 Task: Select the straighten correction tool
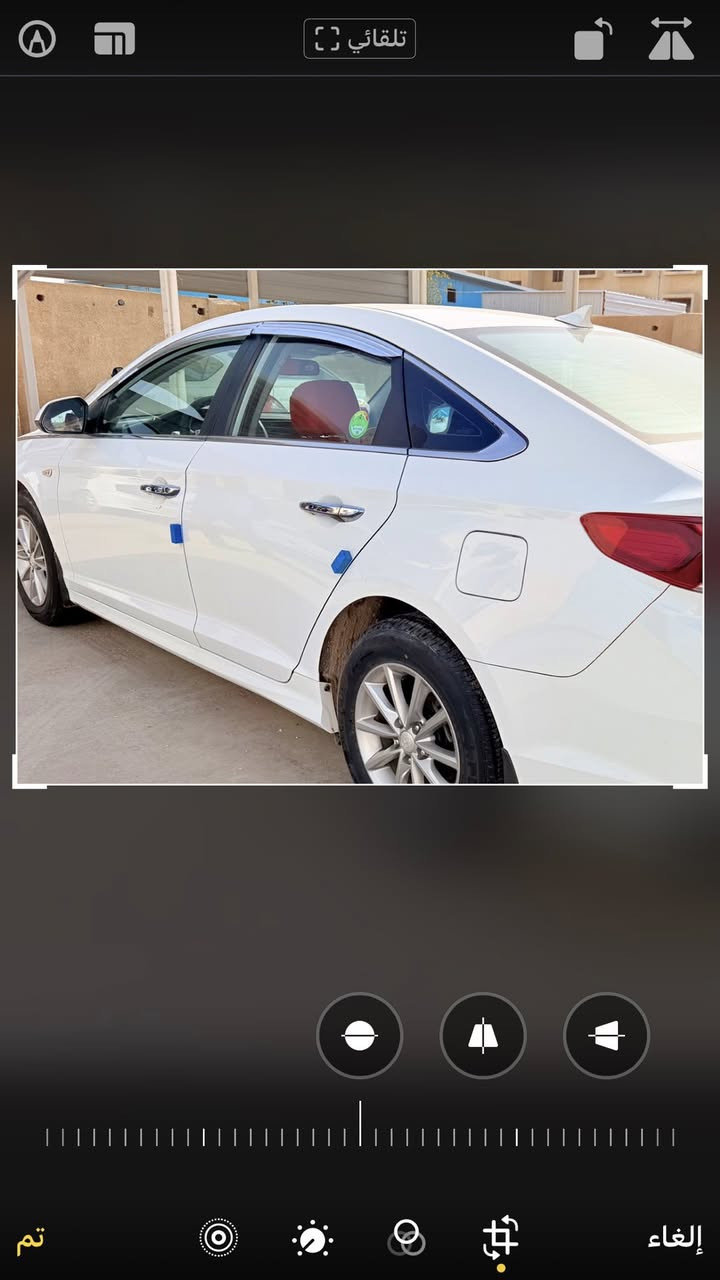[360, 1036]
